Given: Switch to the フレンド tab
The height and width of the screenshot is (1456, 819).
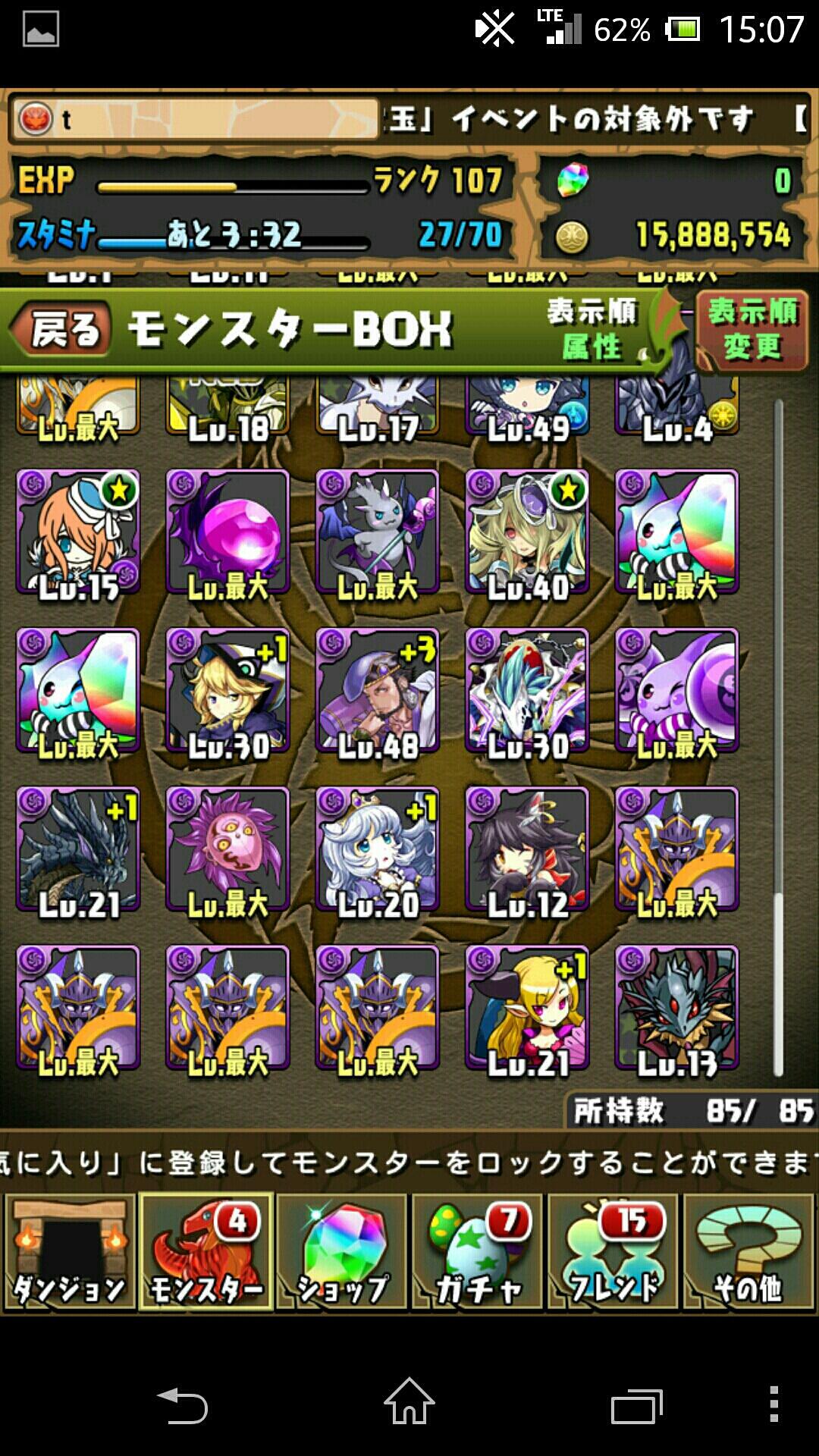Looking at the screenshot, I should point(613,1252).
